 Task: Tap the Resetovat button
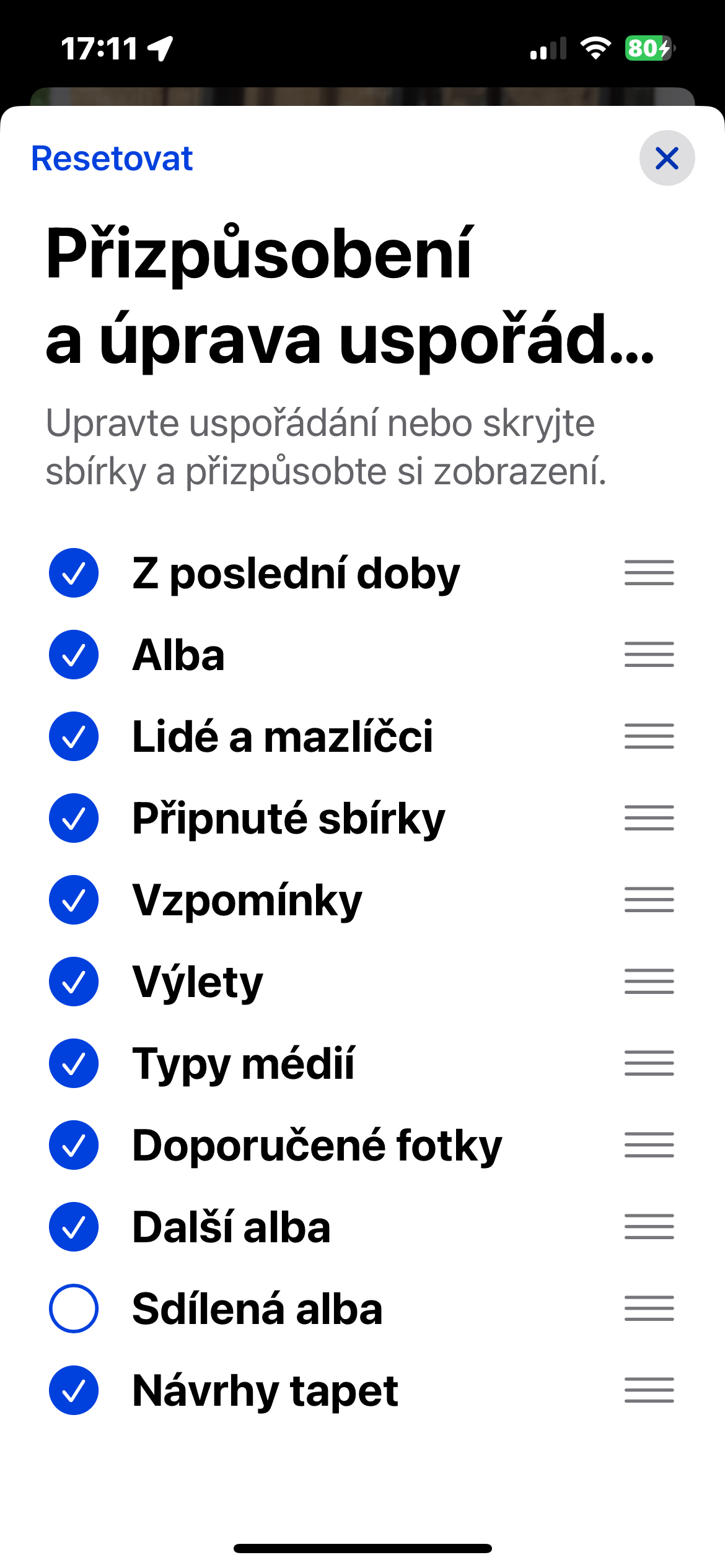(112, 159)
